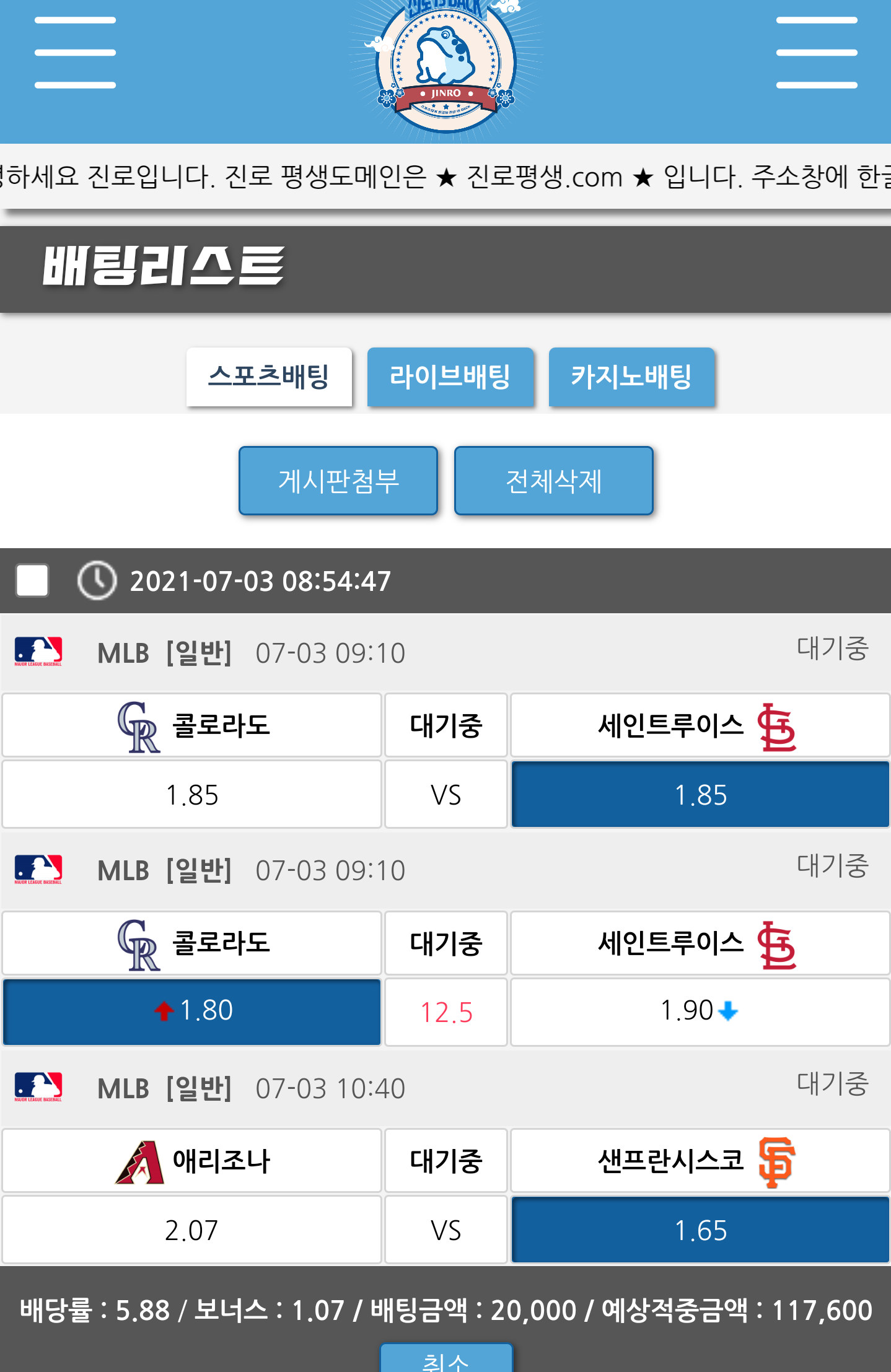
Task: Switch to 스포츠배팅 tab
Action: pos(269,377)
